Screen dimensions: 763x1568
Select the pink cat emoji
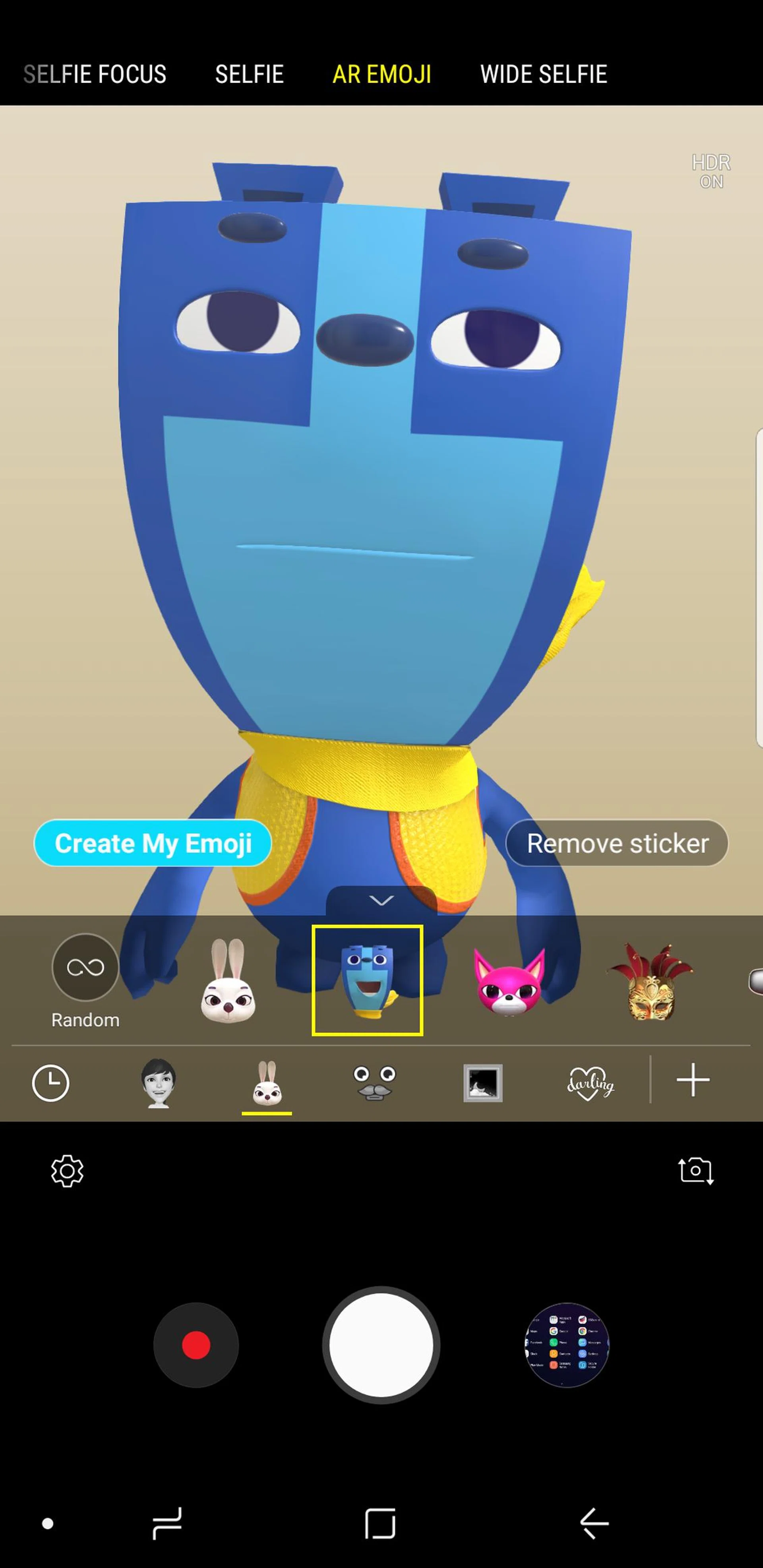(509, 980)
